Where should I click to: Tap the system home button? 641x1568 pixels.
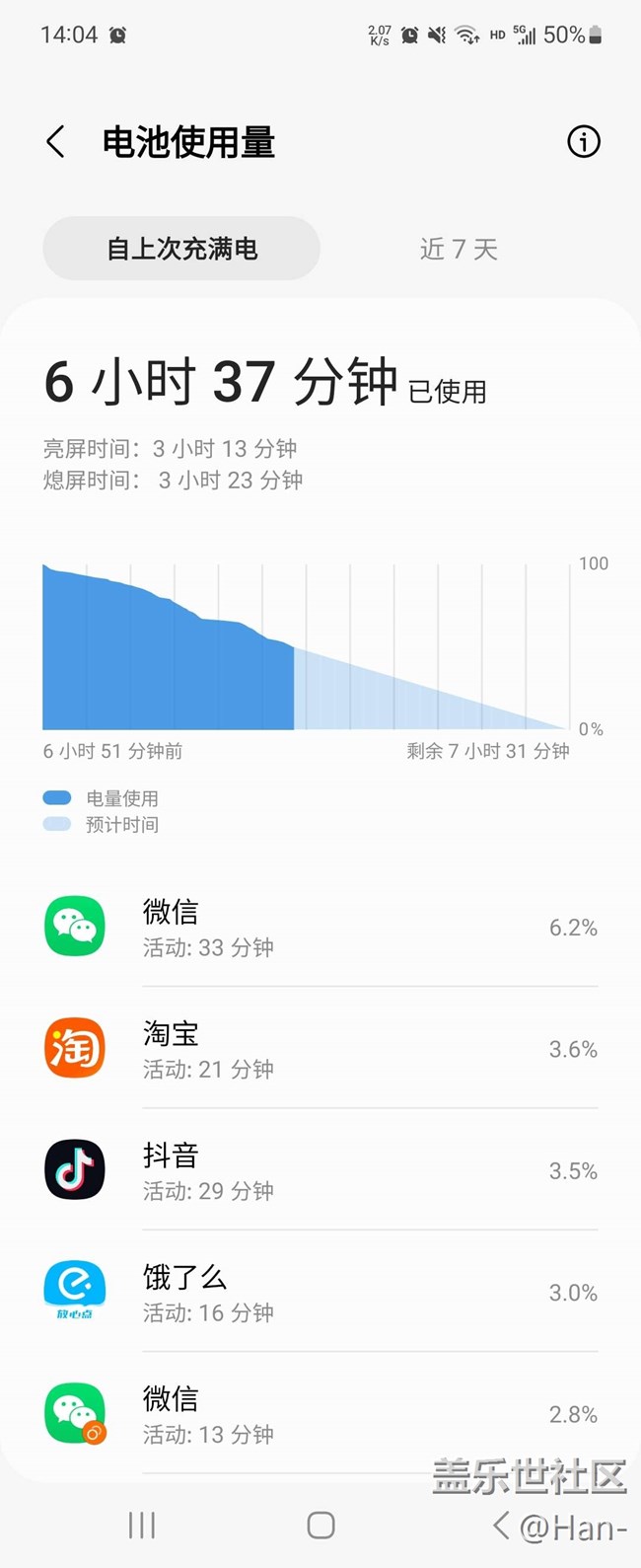click(320, 1526)
